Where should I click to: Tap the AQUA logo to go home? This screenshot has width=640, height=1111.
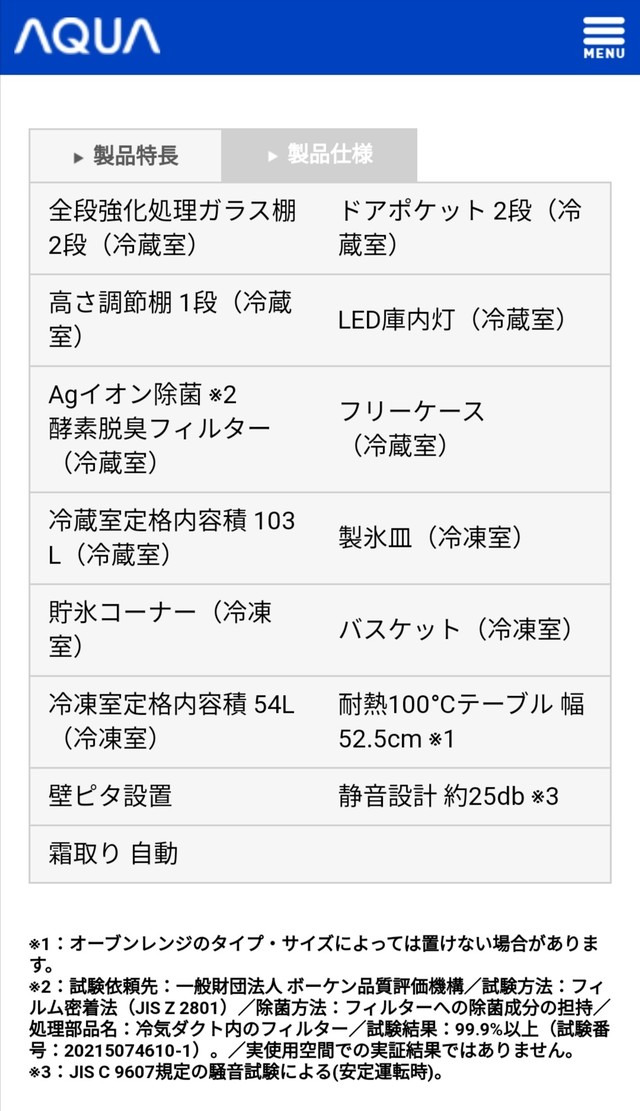pyautogui.click(x=87, y=37)
